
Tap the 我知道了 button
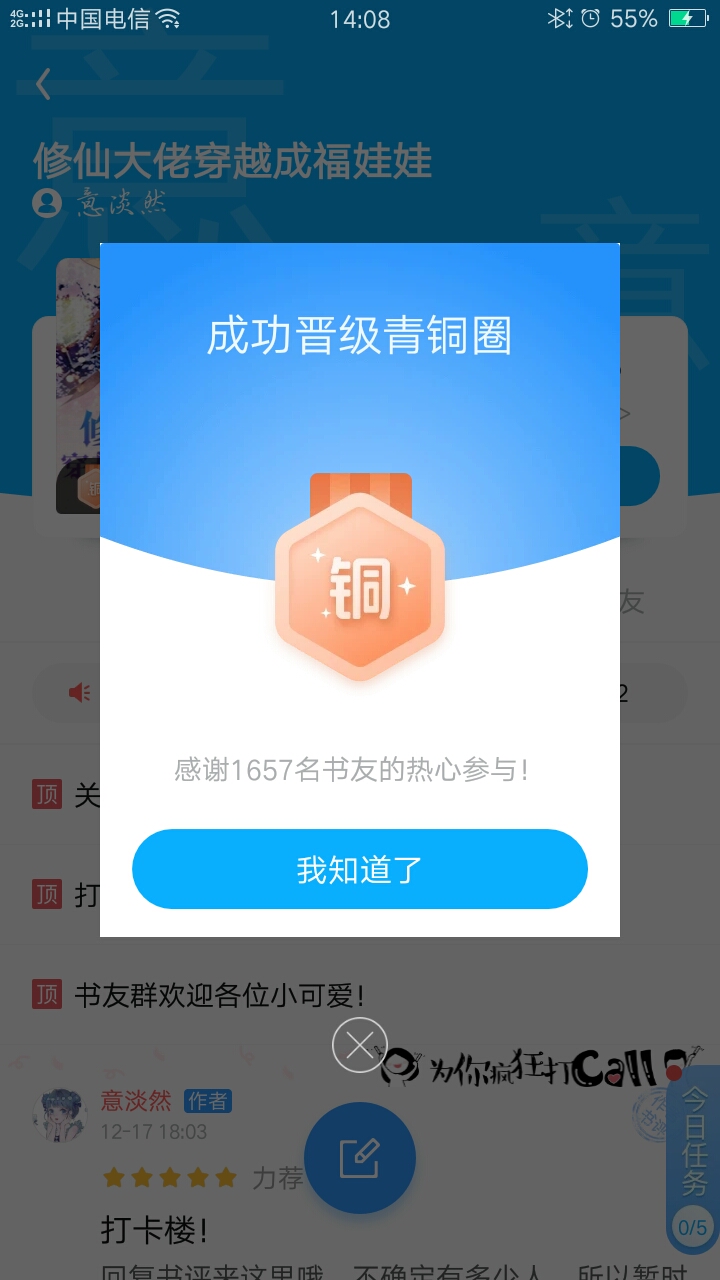[360, 869]
